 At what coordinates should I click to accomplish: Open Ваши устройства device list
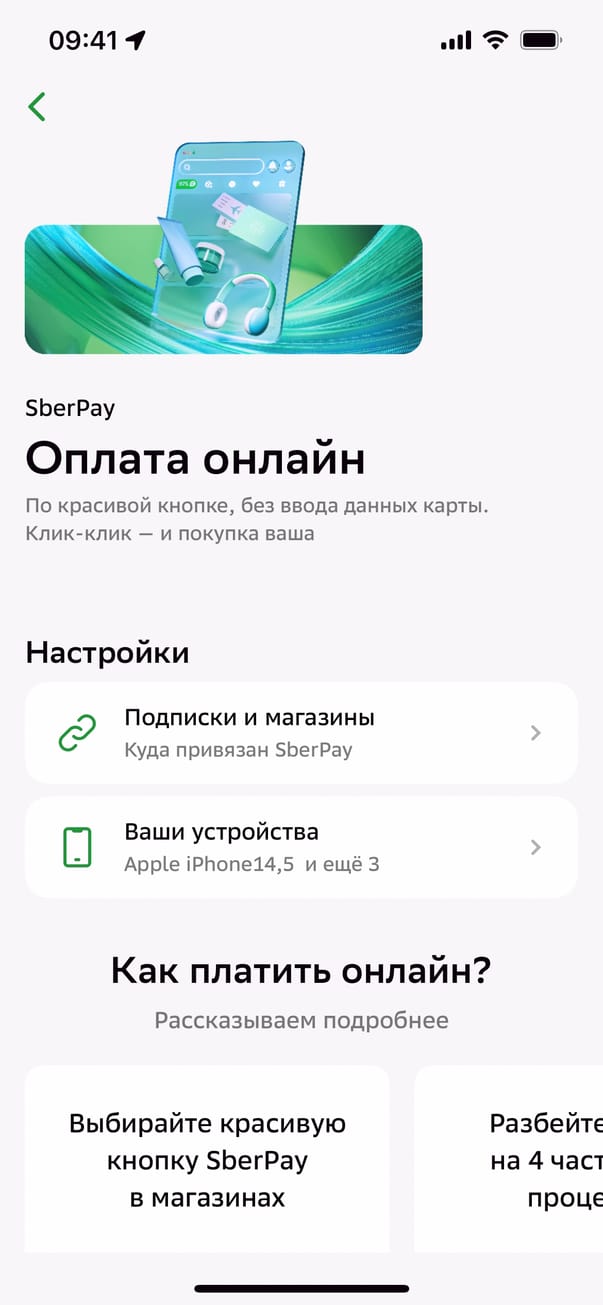(301, 847)
